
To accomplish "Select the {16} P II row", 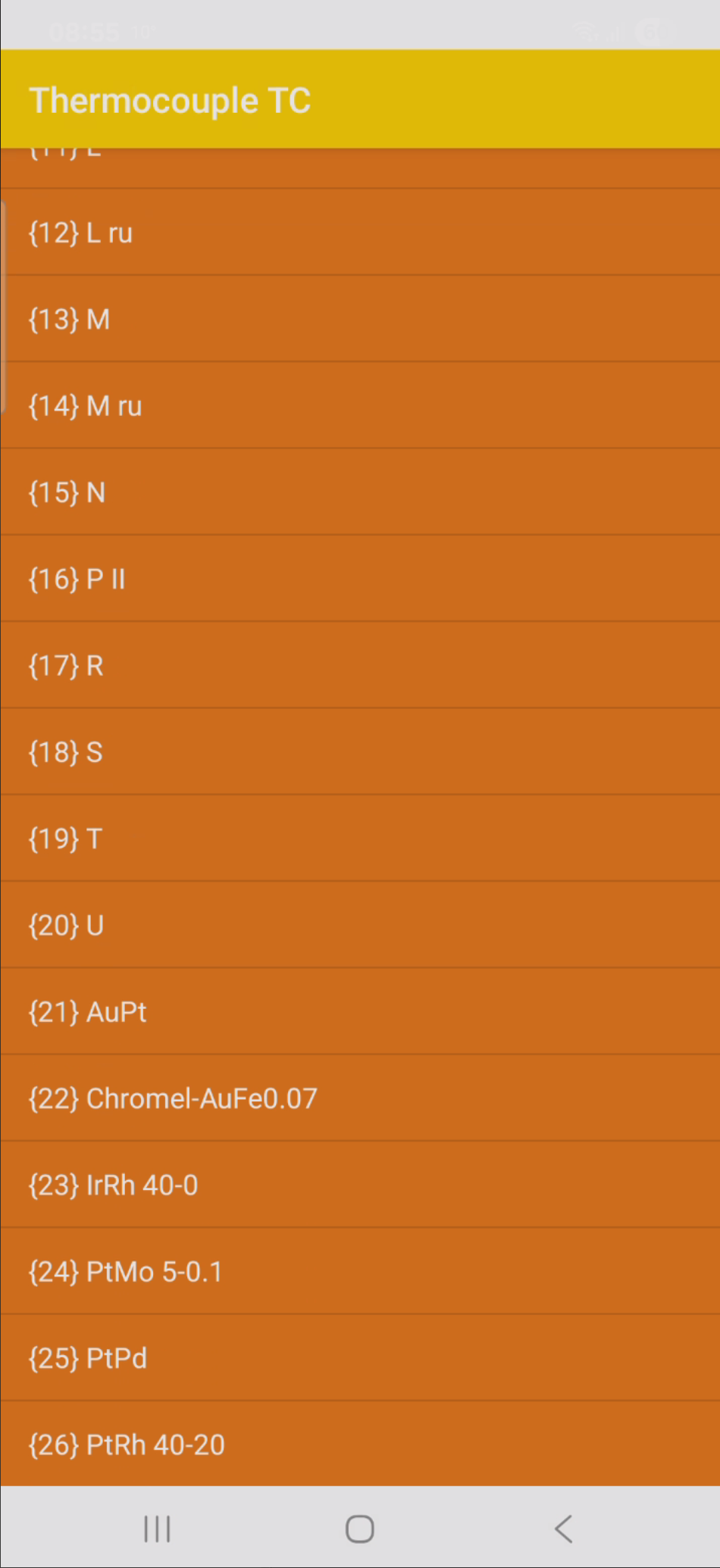I will [x=360, y=579].
